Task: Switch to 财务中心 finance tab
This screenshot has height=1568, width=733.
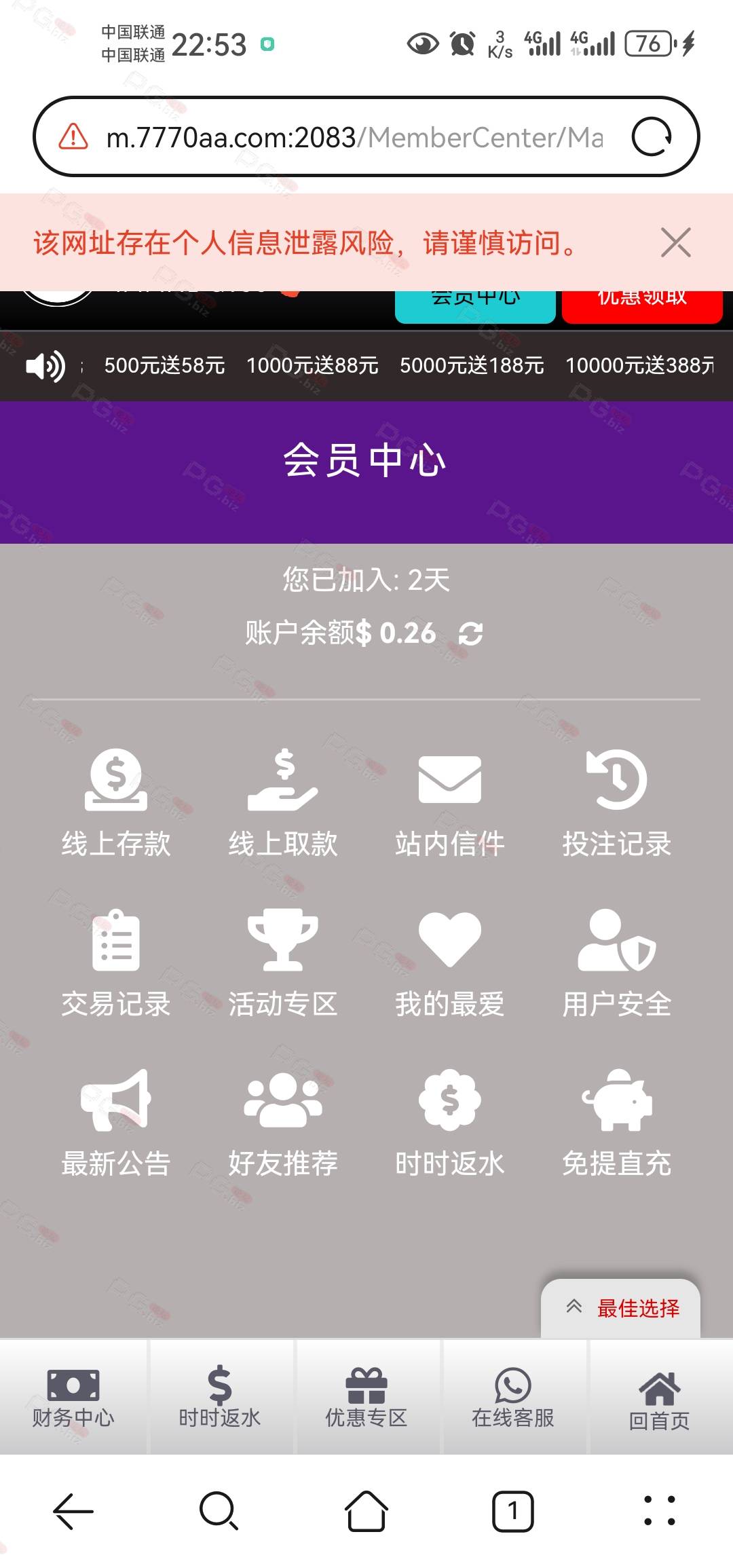Action: coord(73,1397)
